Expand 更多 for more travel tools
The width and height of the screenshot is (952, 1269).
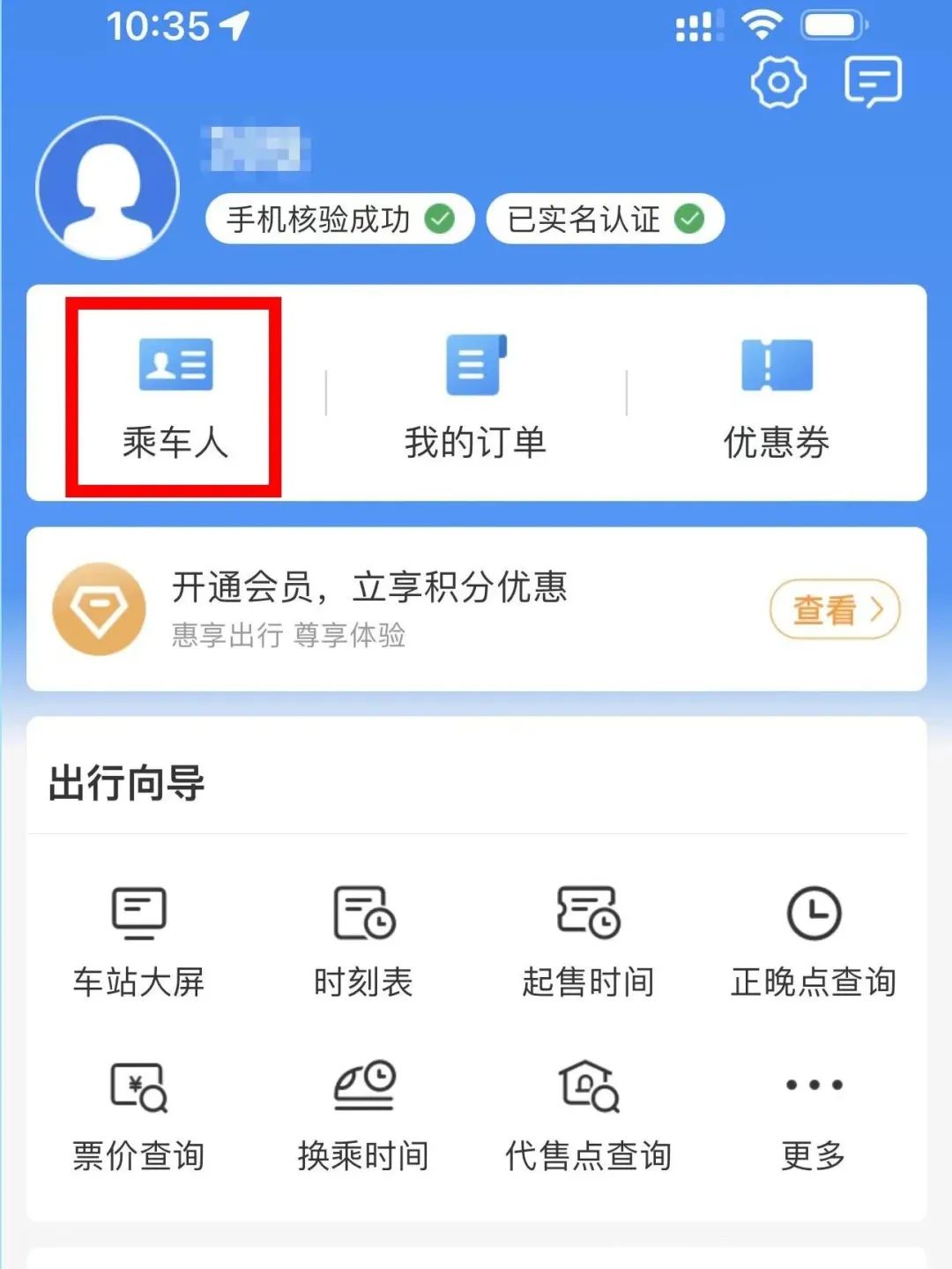coord(813,1113)
